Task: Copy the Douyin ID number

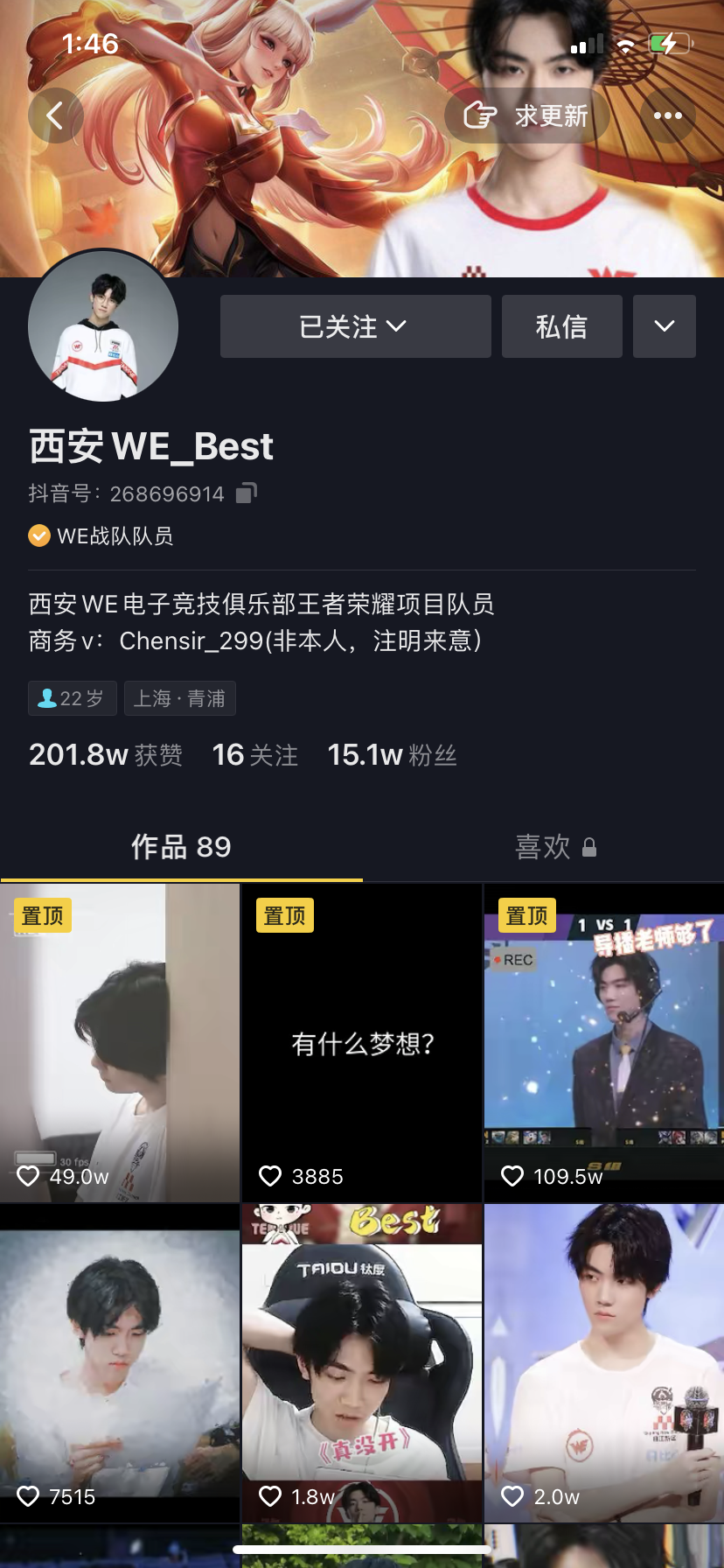Action: [247, 493]
